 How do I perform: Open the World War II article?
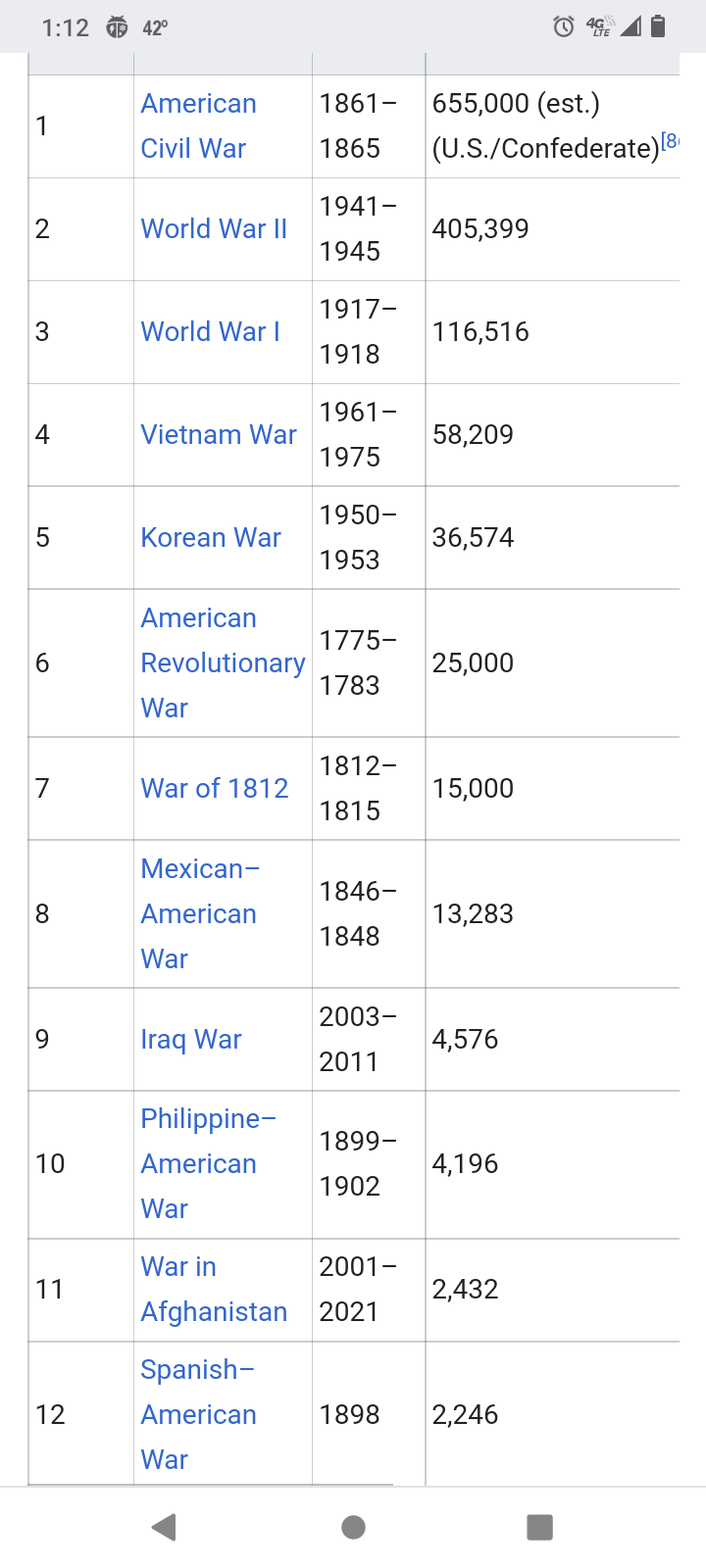tap(214, 228)
